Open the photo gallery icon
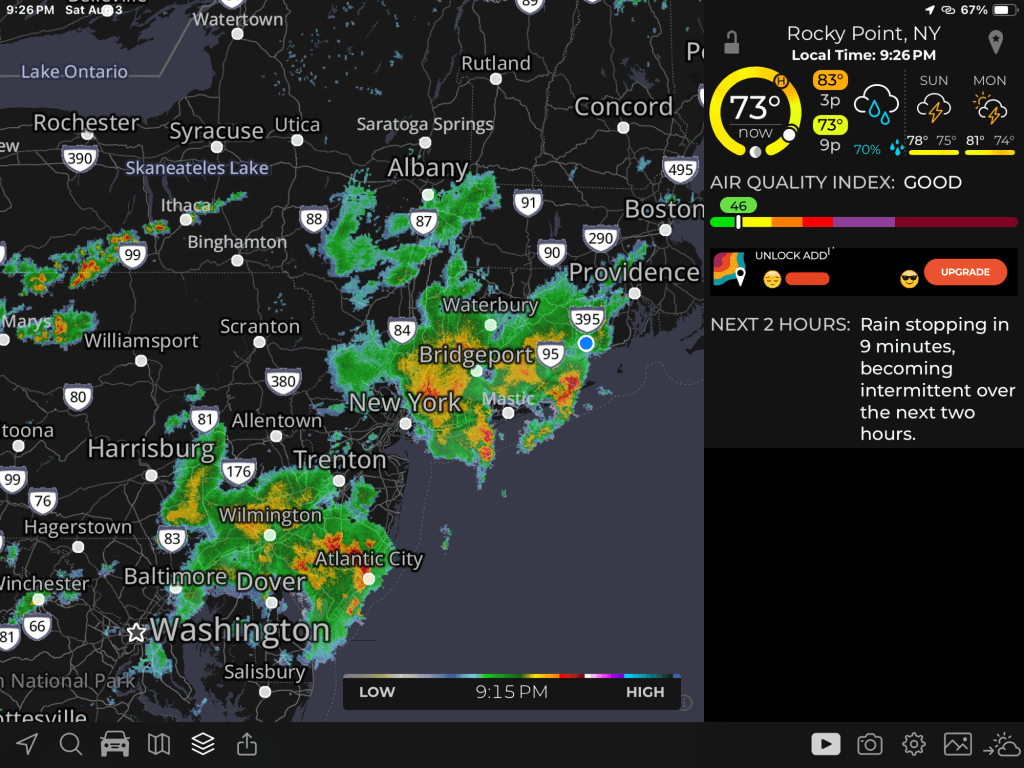The image size is (1024, 768). [x=957, y=744]
